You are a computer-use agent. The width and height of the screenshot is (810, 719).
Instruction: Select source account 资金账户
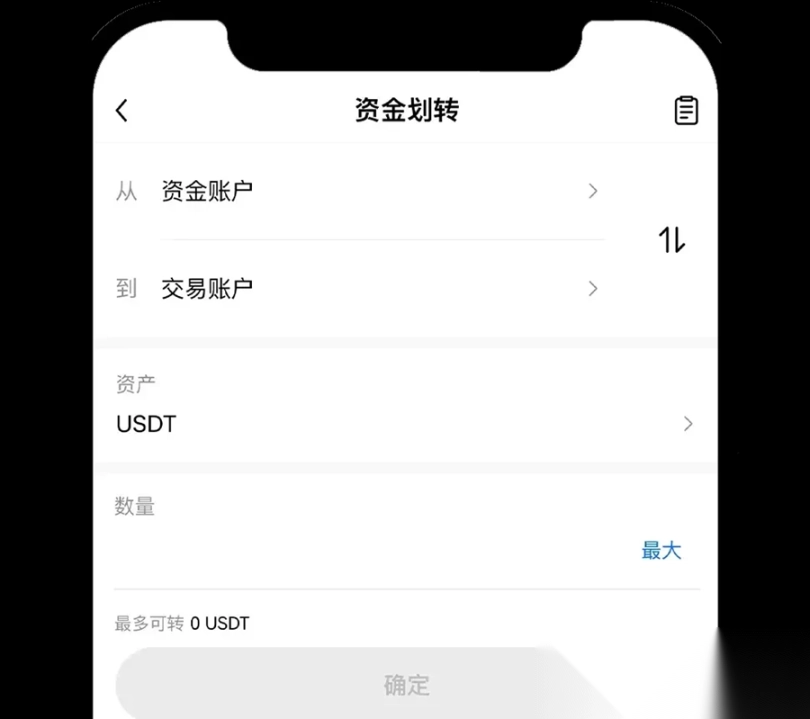(380, 191)
